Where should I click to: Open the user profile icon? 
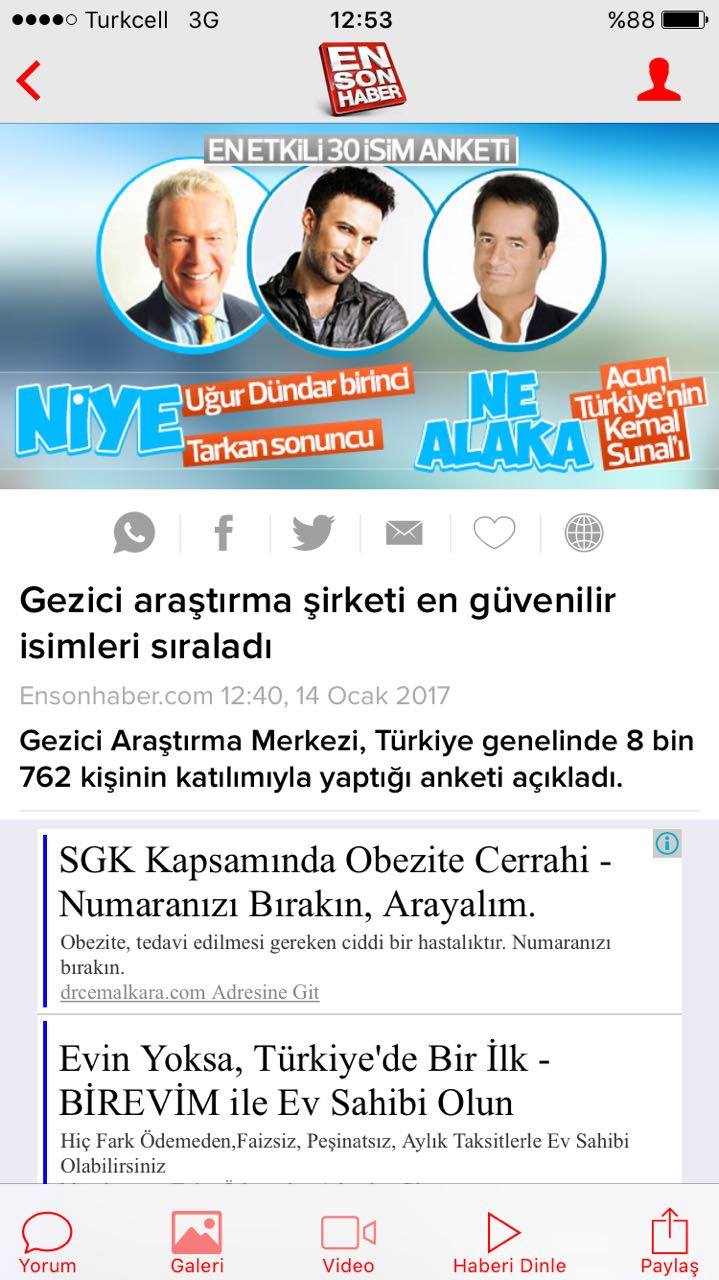(x=659, y=80)
